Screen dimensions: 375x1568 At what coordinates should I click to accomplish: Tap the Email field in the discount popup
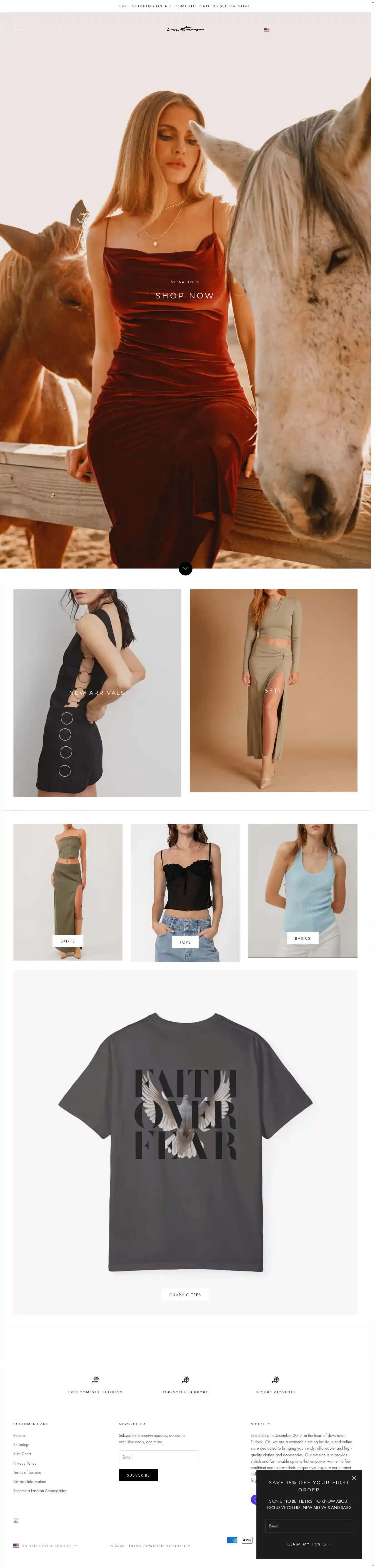tap(309, 1526)
